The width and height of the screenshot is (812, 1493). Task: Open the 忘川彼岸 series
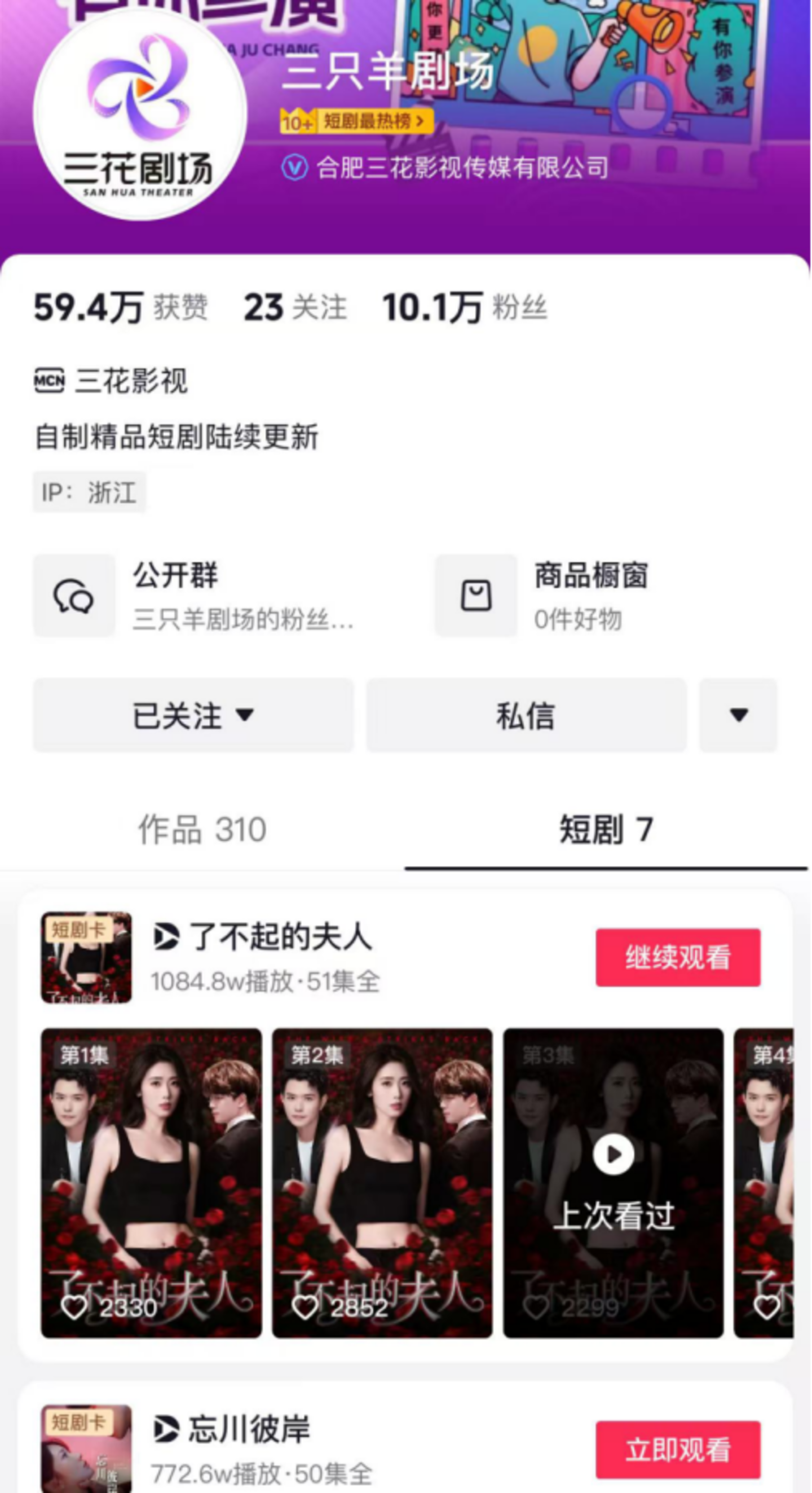coord(249,1429)
